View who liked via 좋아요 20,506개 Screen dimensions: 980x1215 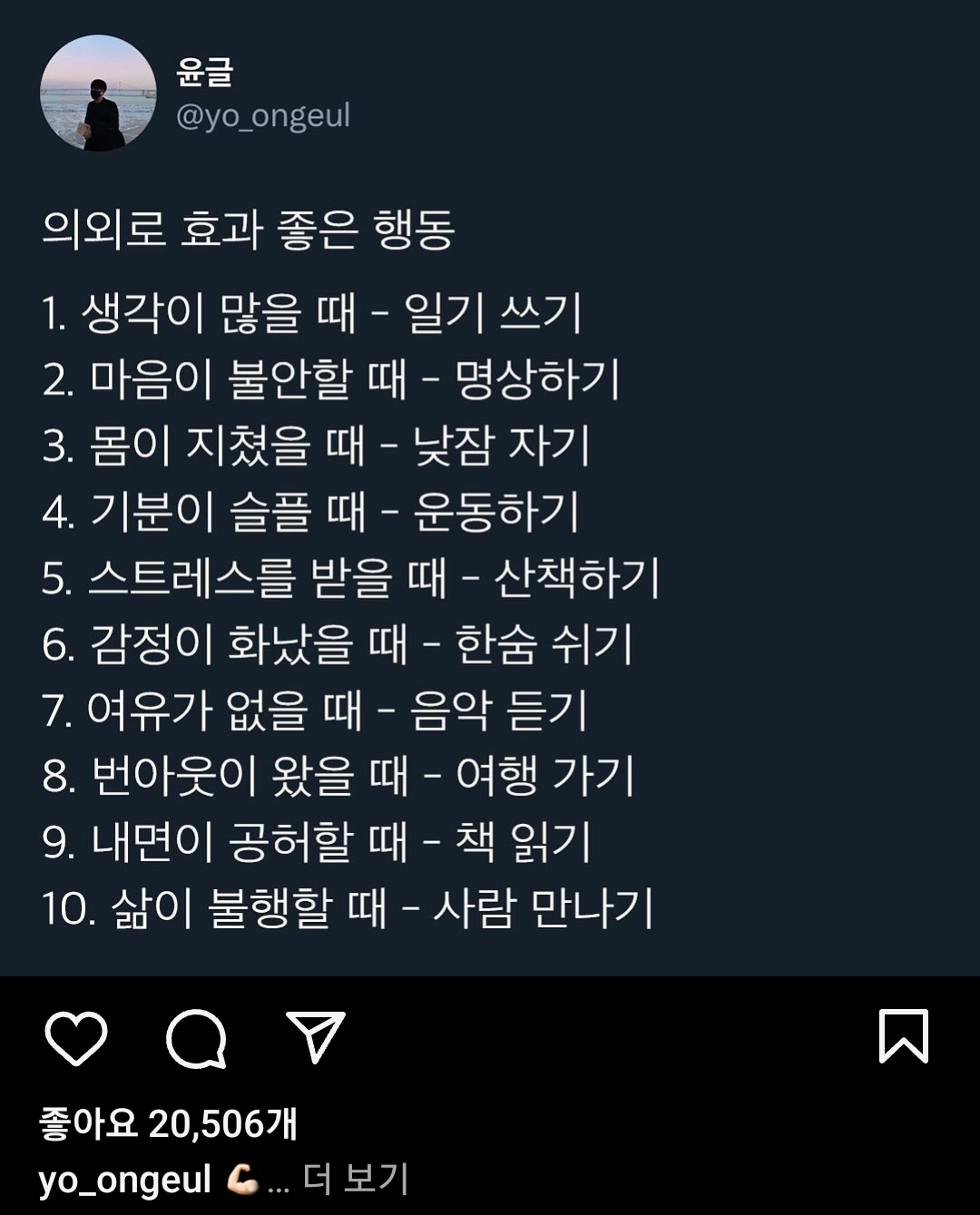coord(168,1124)
